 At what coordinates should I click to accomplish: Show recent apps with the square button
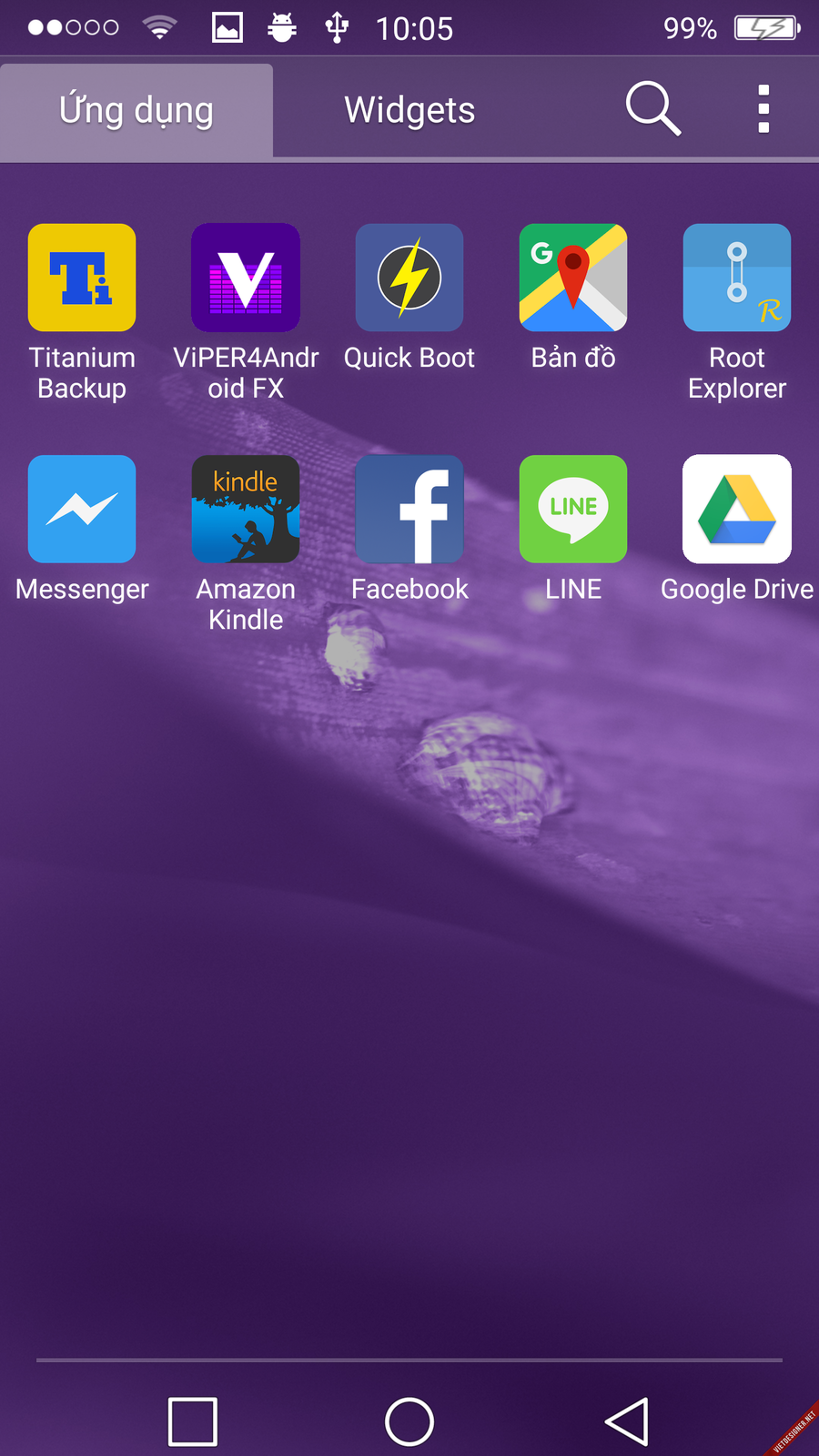[x=193, y=1421]
